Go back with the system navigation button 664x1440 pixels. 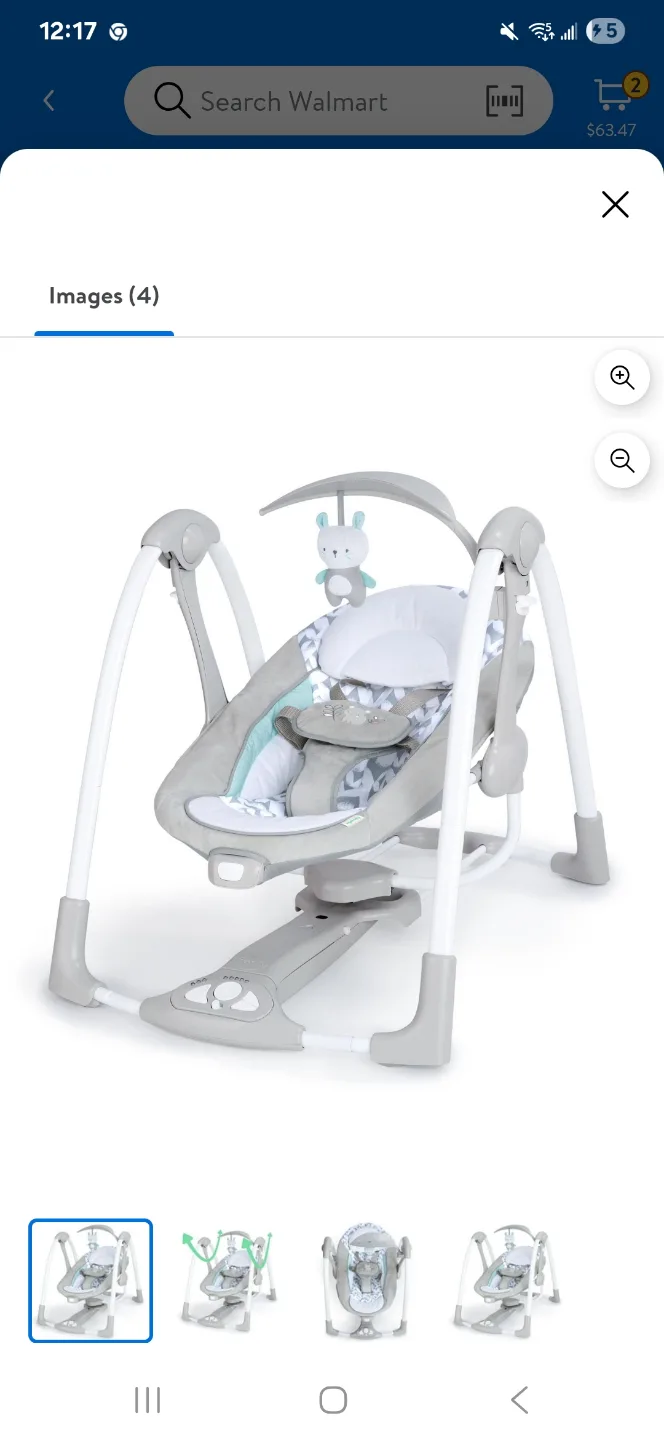point(518,1400)
